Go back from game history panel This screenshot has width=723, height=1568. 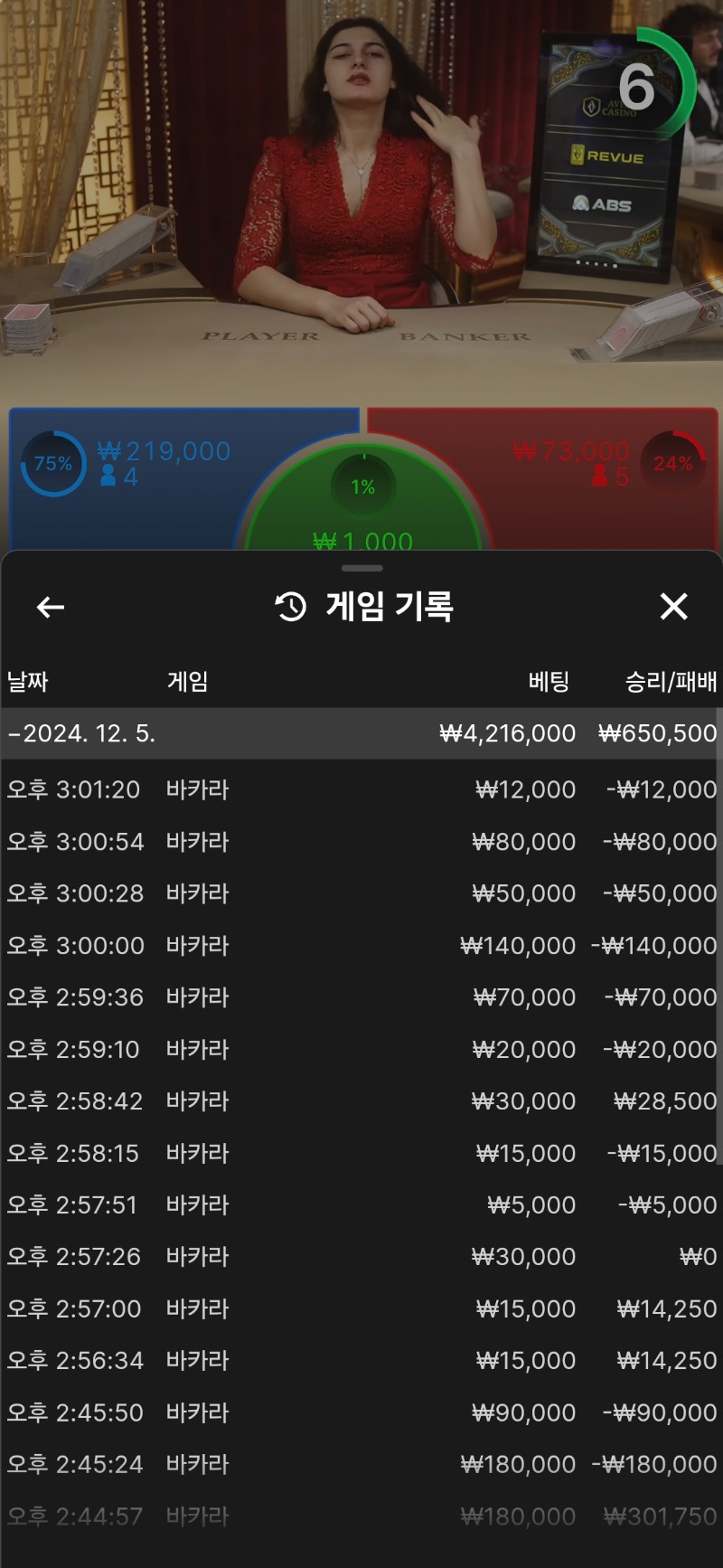click(51, 607)
